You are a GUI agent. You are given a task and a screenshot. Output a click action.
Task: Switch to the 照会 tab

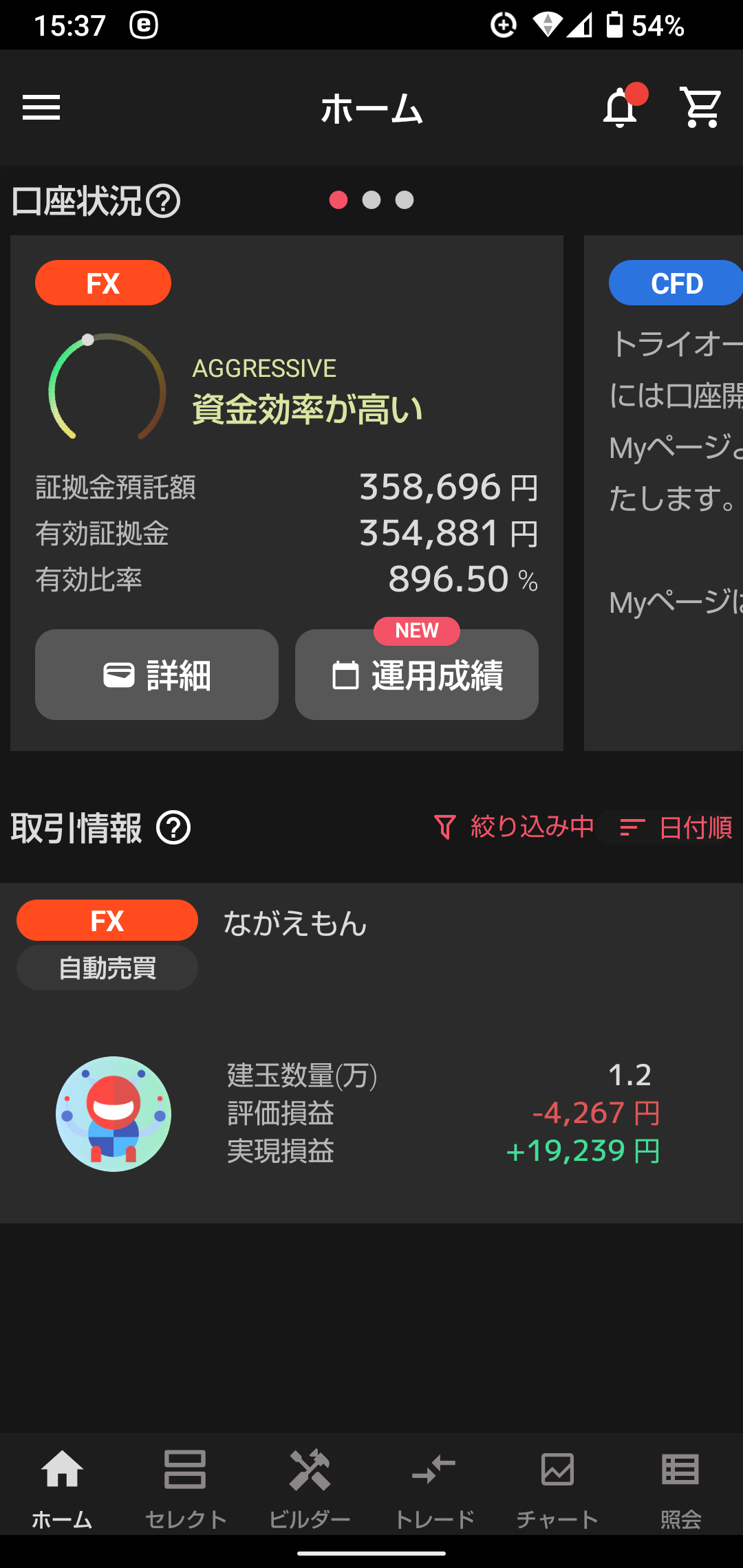point(681,1488)
